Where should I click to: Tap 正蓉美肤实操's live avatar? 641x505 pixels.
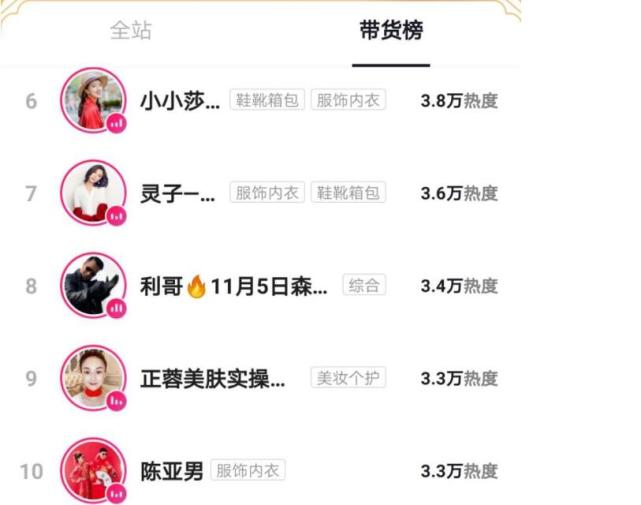pyautogui.click(x=93, y=377)
